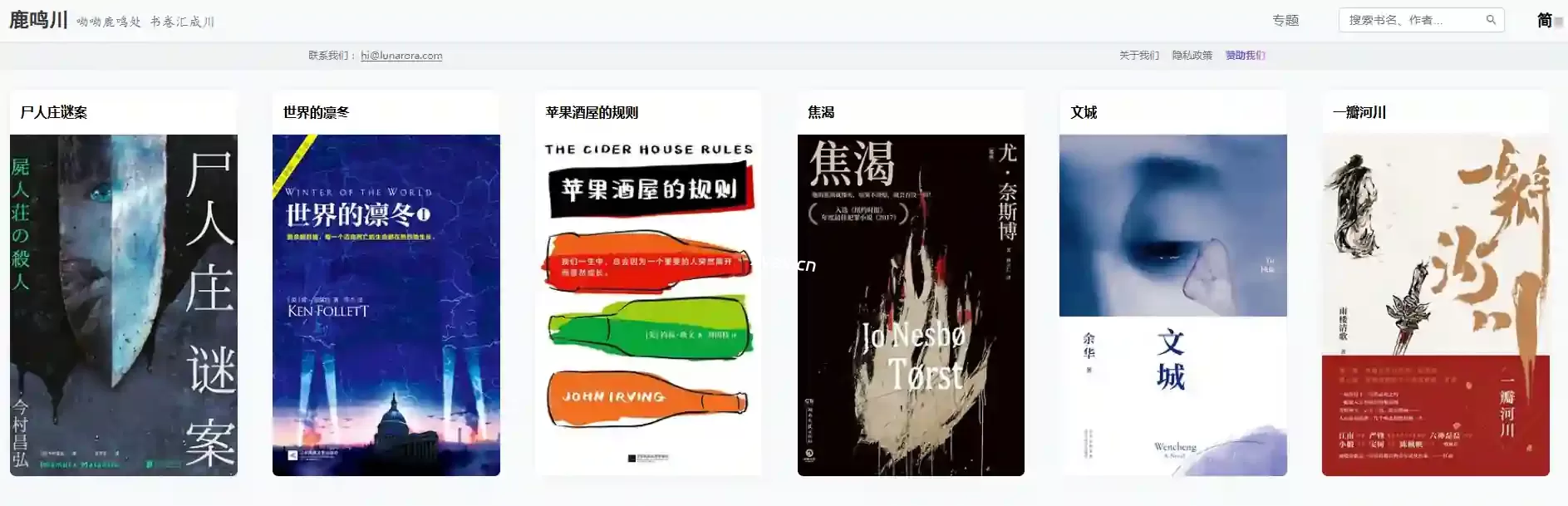
Task: Open the book 世界的凛冬
Action: tap(386, 304)
